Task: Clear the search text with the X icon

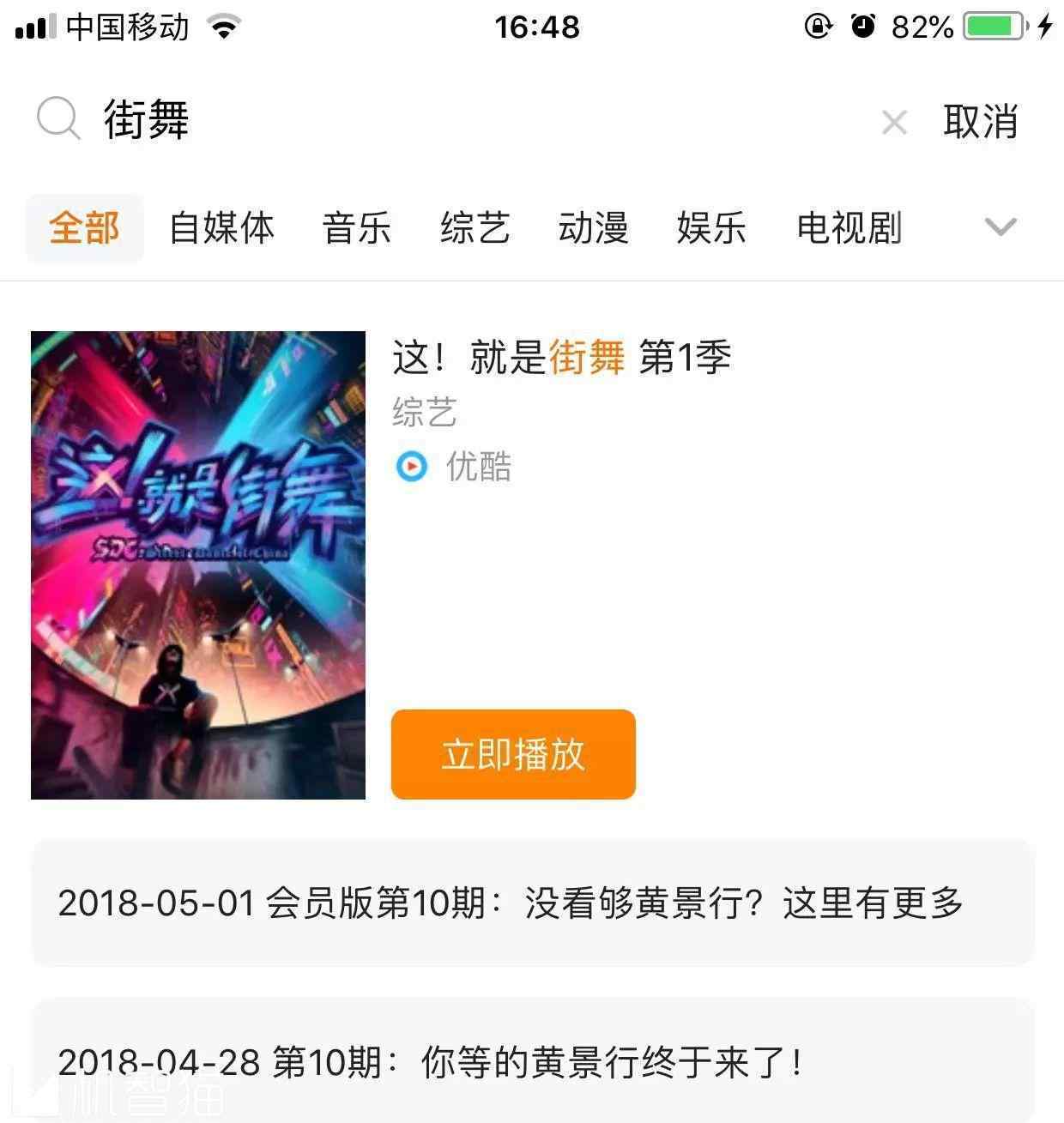Action: click(x=894, y=123)
